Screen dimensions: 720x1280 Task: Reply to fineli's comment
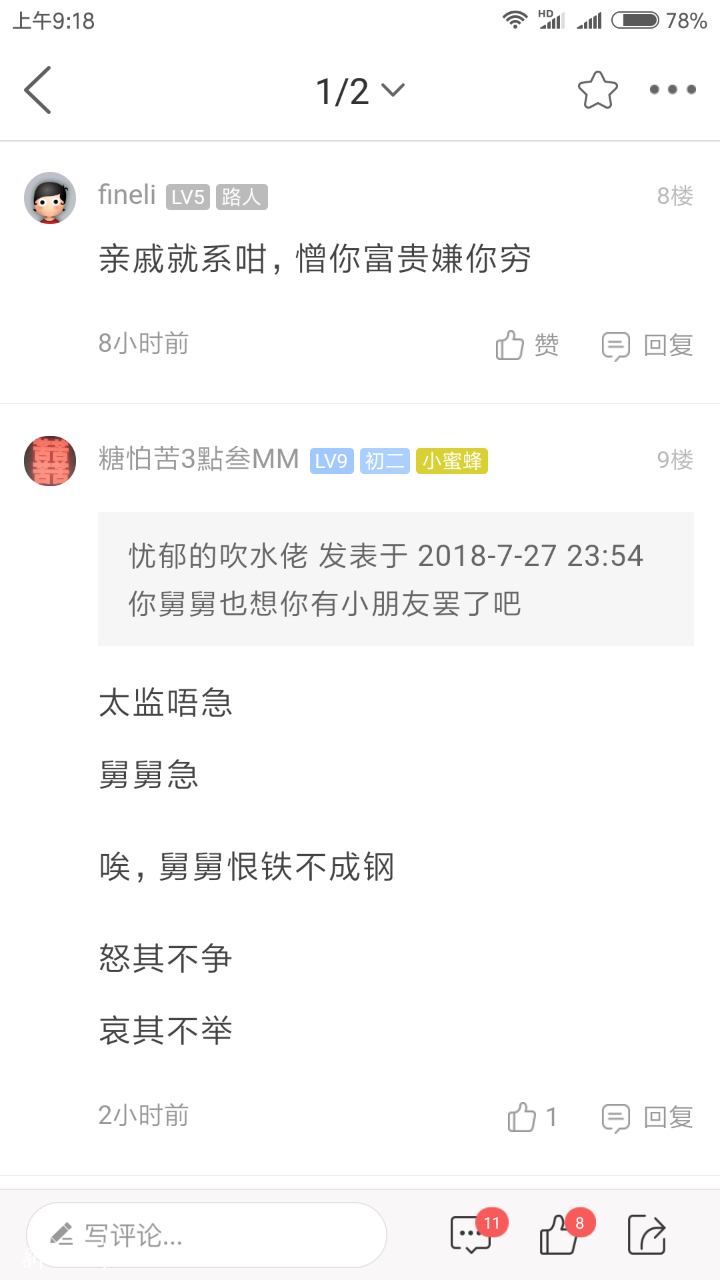pos(647,346)
